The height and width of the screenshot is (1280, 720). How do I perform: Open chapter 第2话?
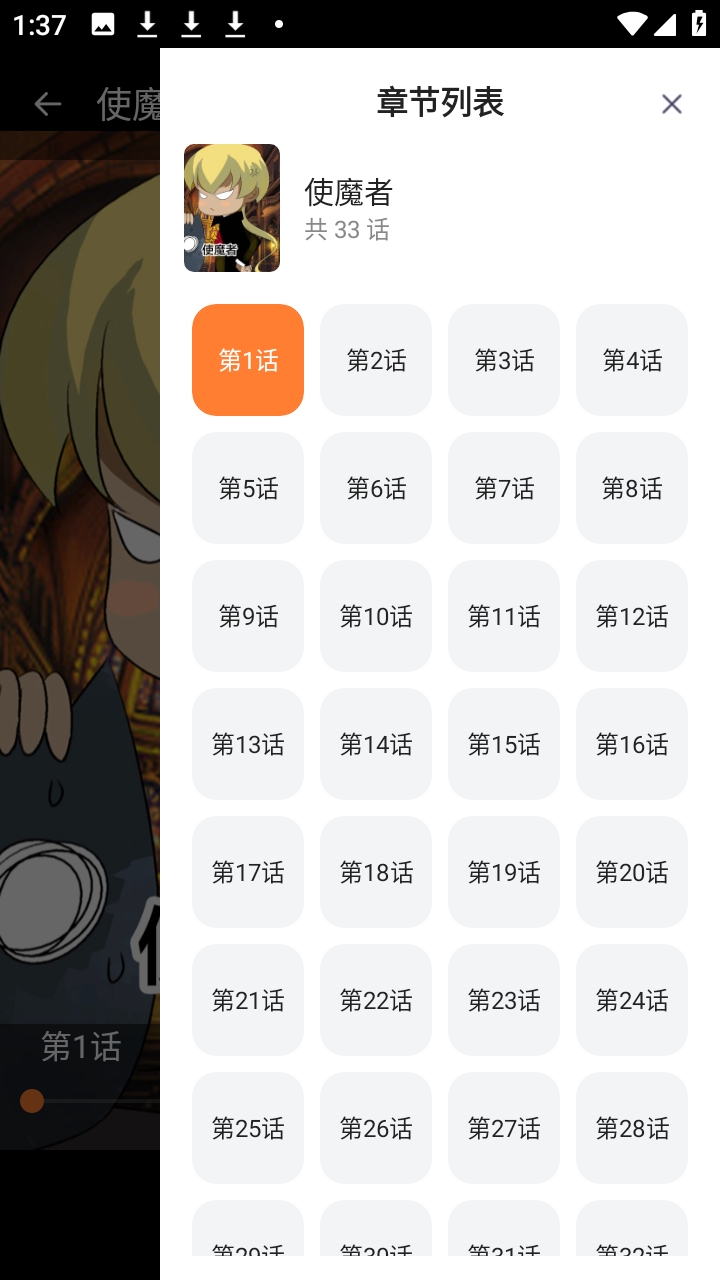coord(376,360)
